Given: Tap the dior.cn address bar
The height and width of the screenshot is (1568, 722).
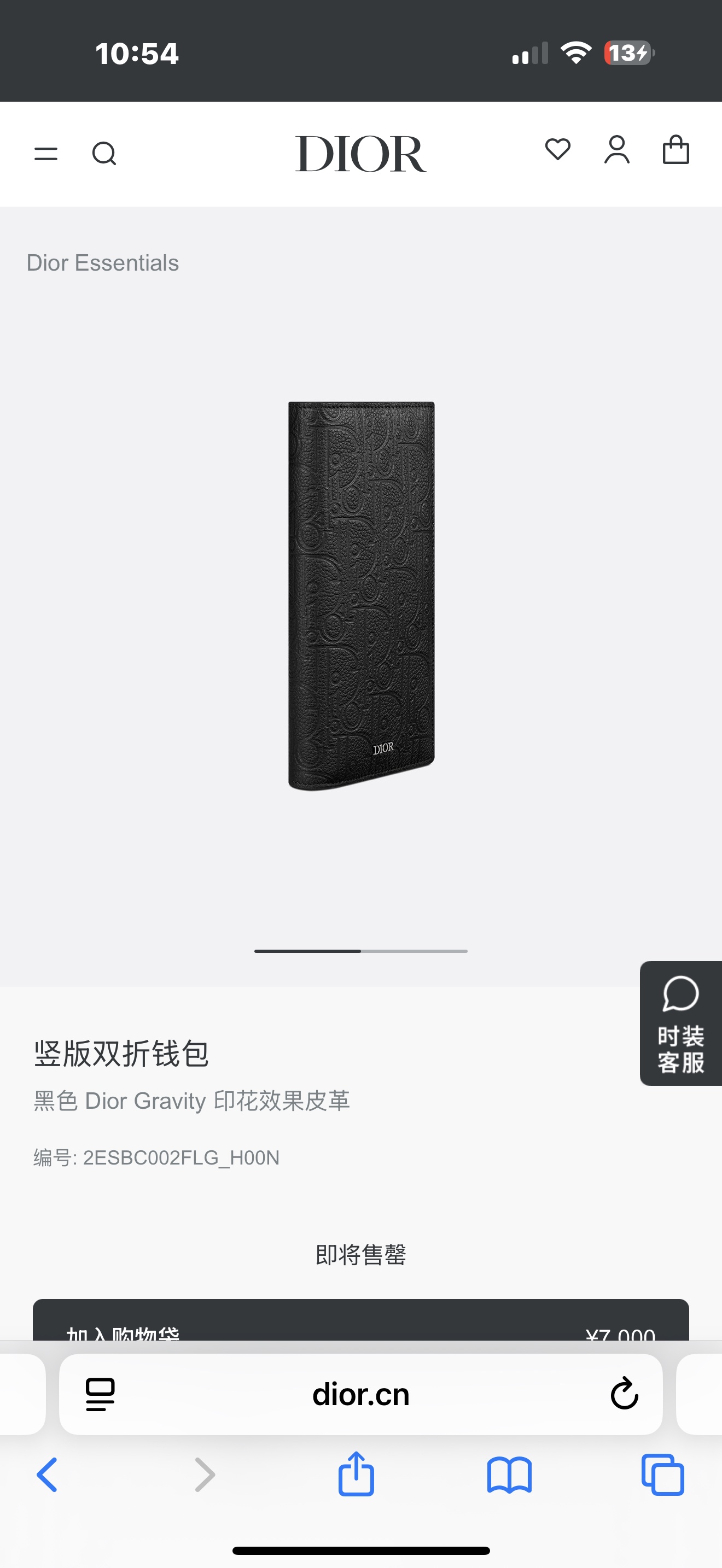Looking at the screenshot, I should (x=360, y=1394).
